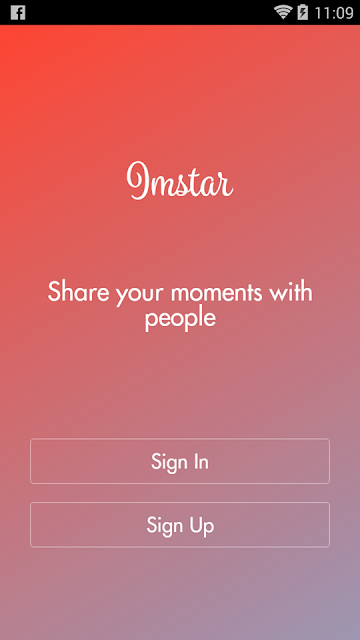This screenshot has height=640, width=360.
Task: Tap the Sign In button
Action: point(180,461)
